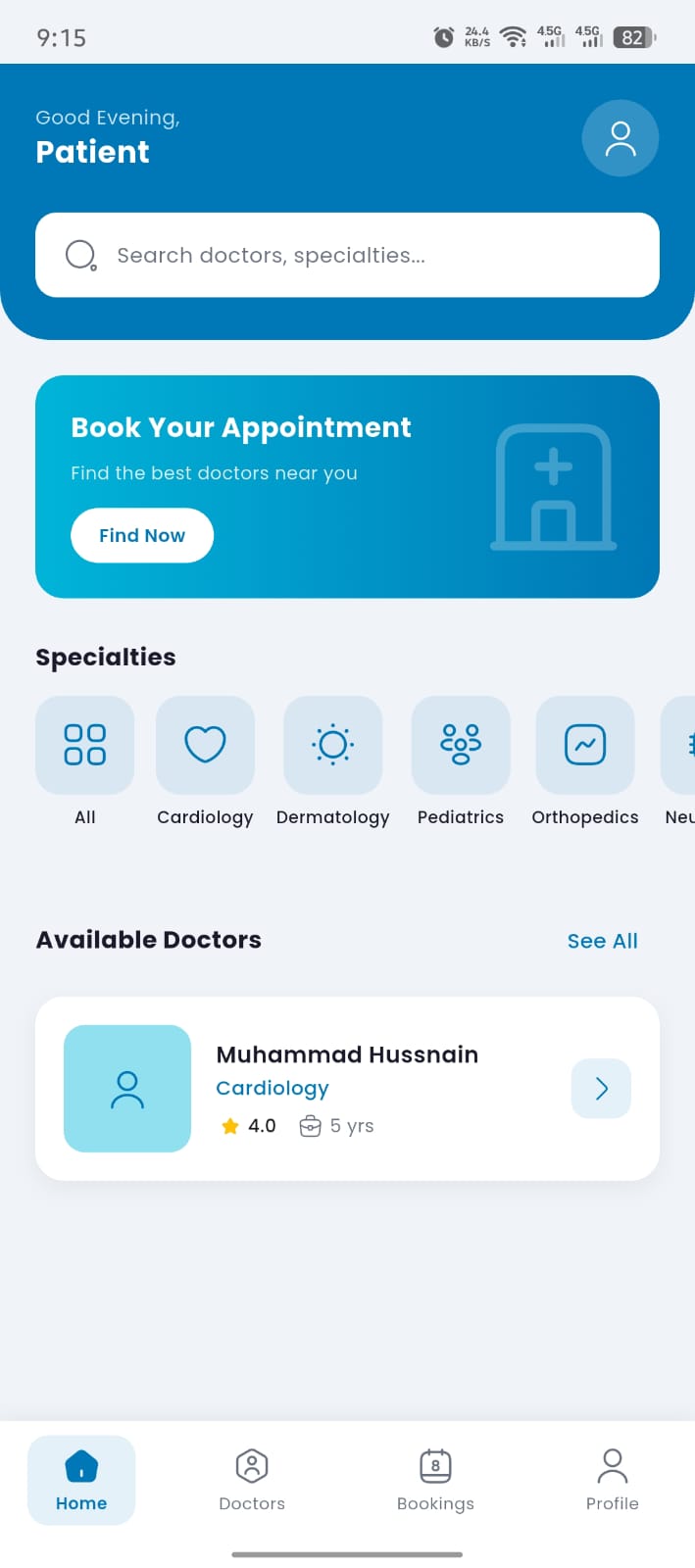Pick the Orthopedics specialty
695x1568 pixels.
(x=585, y=745)
